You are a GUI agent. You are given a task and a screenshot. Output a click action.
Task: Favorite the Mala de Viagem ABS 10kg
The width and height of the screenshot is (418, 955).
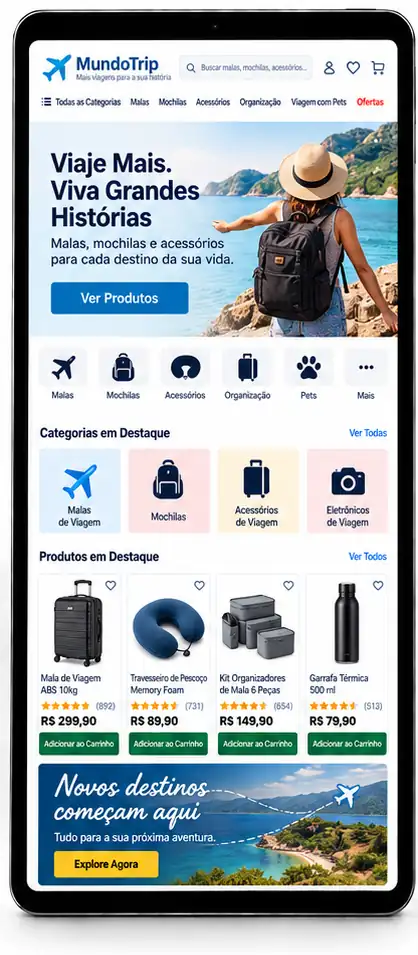[x=110, y=585]
